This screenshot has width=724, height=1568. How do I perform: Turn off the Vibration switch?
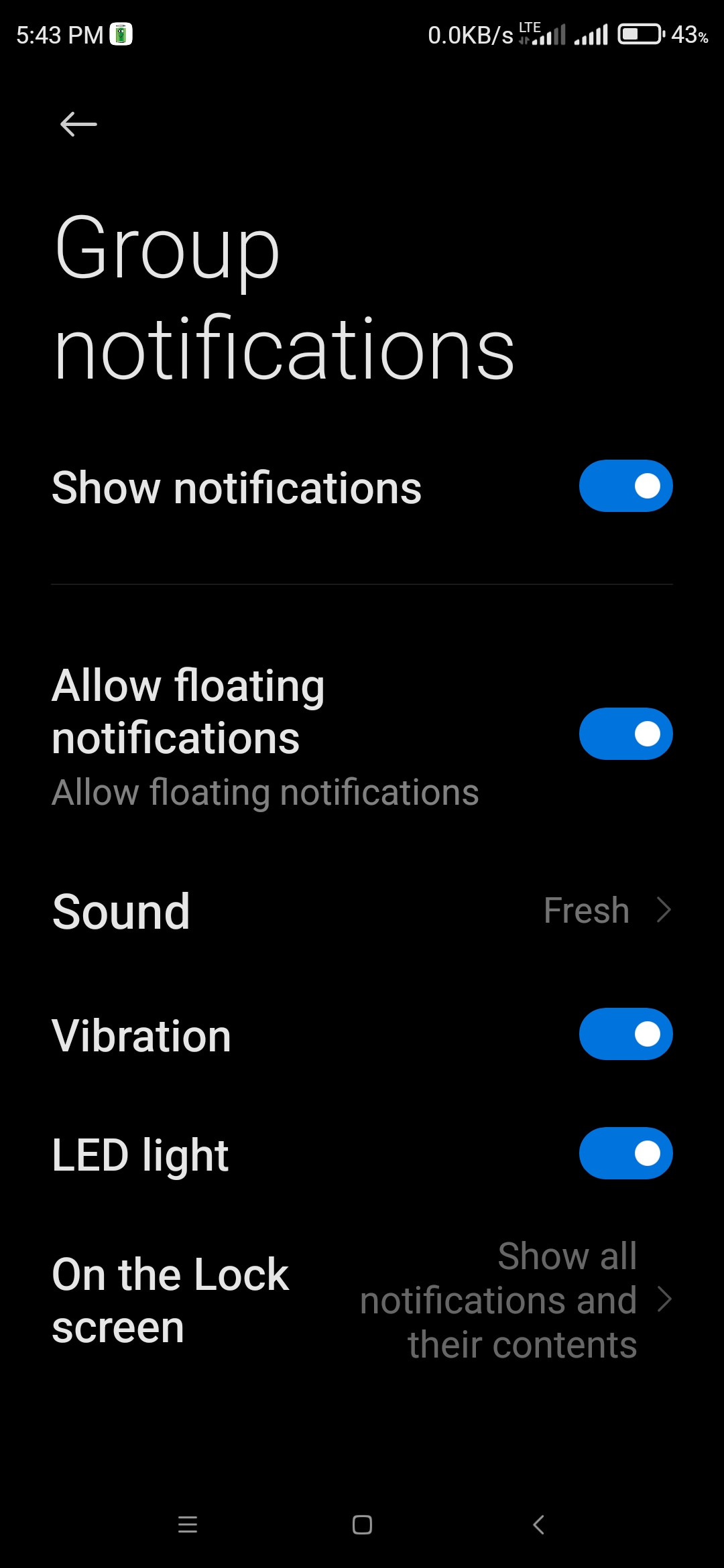tap(625, 1034)
